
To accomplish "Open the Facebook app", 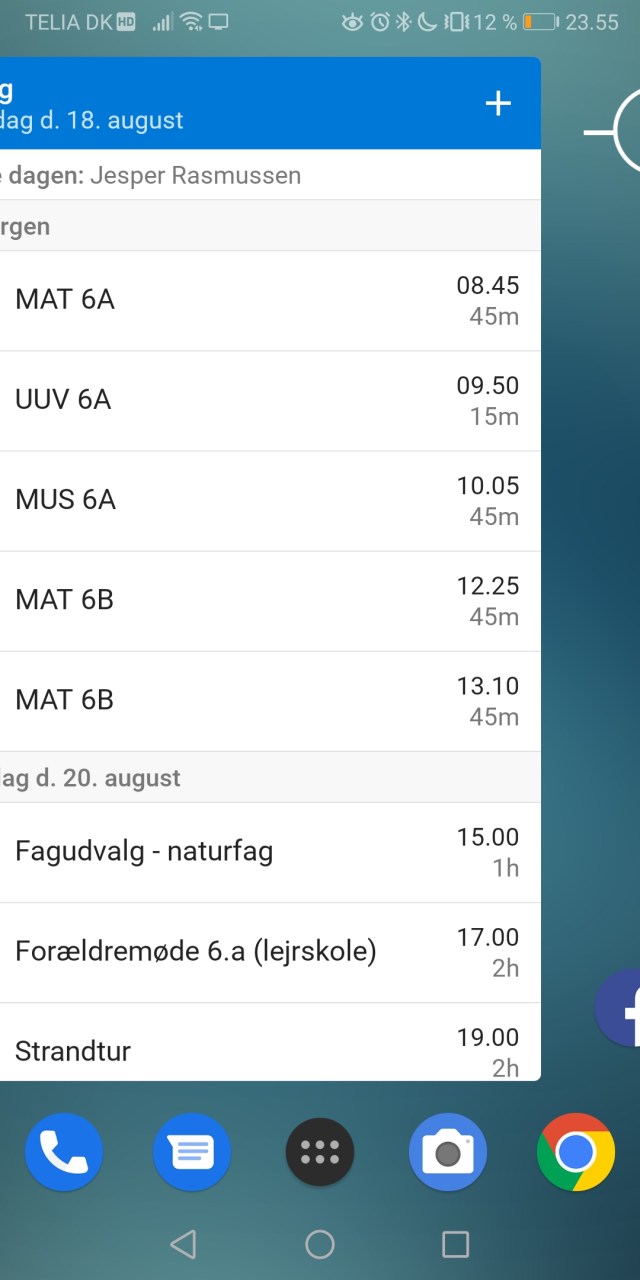I will pos(622,1008).
